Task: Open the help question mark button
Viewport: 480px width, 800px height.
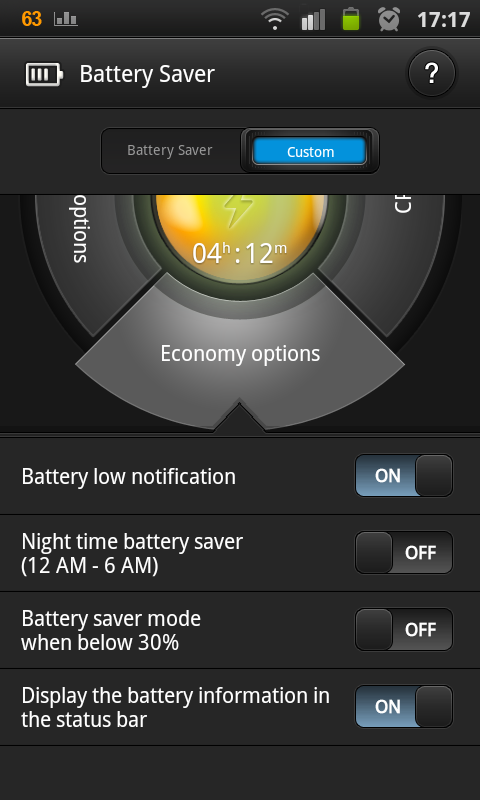Action: click(432, 74)
